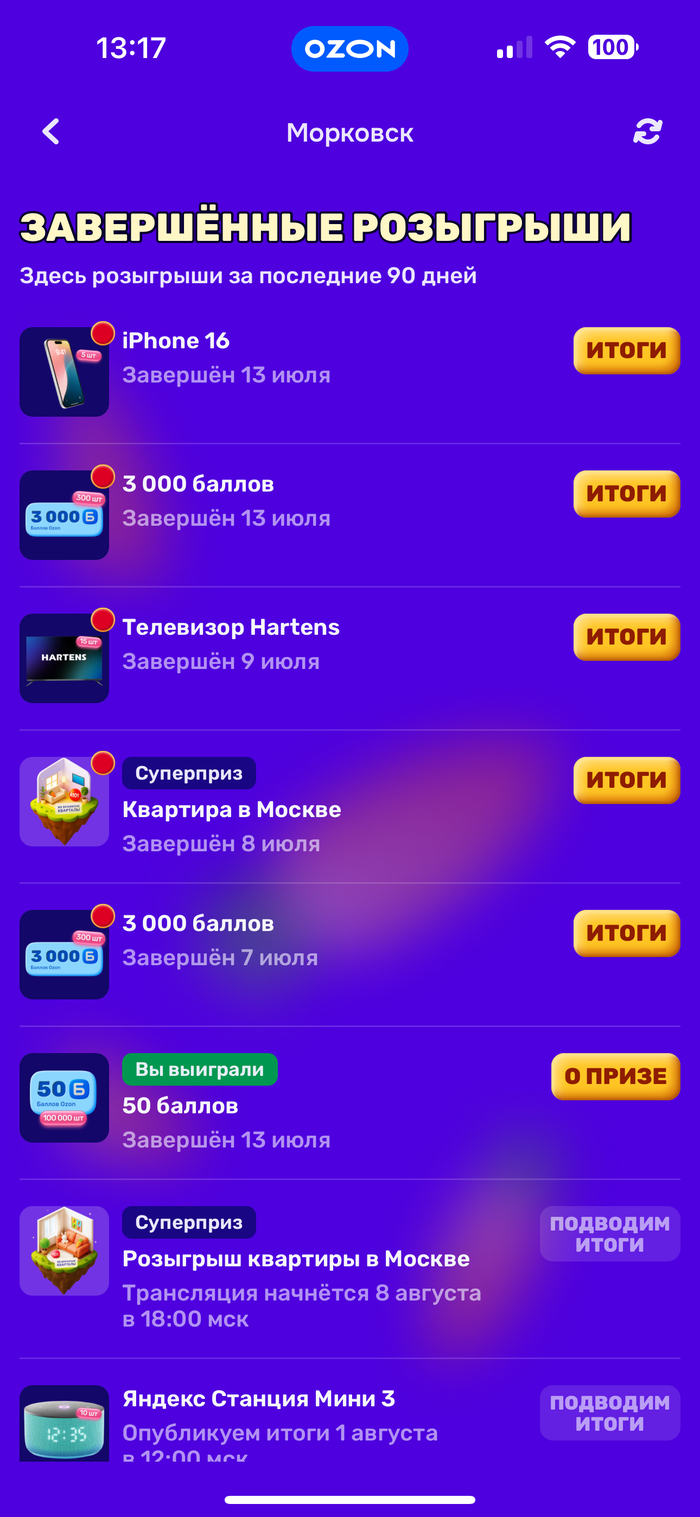
Task: View ИТОГИ for iPhone 16 draw
Action: (x=626, y=351)
